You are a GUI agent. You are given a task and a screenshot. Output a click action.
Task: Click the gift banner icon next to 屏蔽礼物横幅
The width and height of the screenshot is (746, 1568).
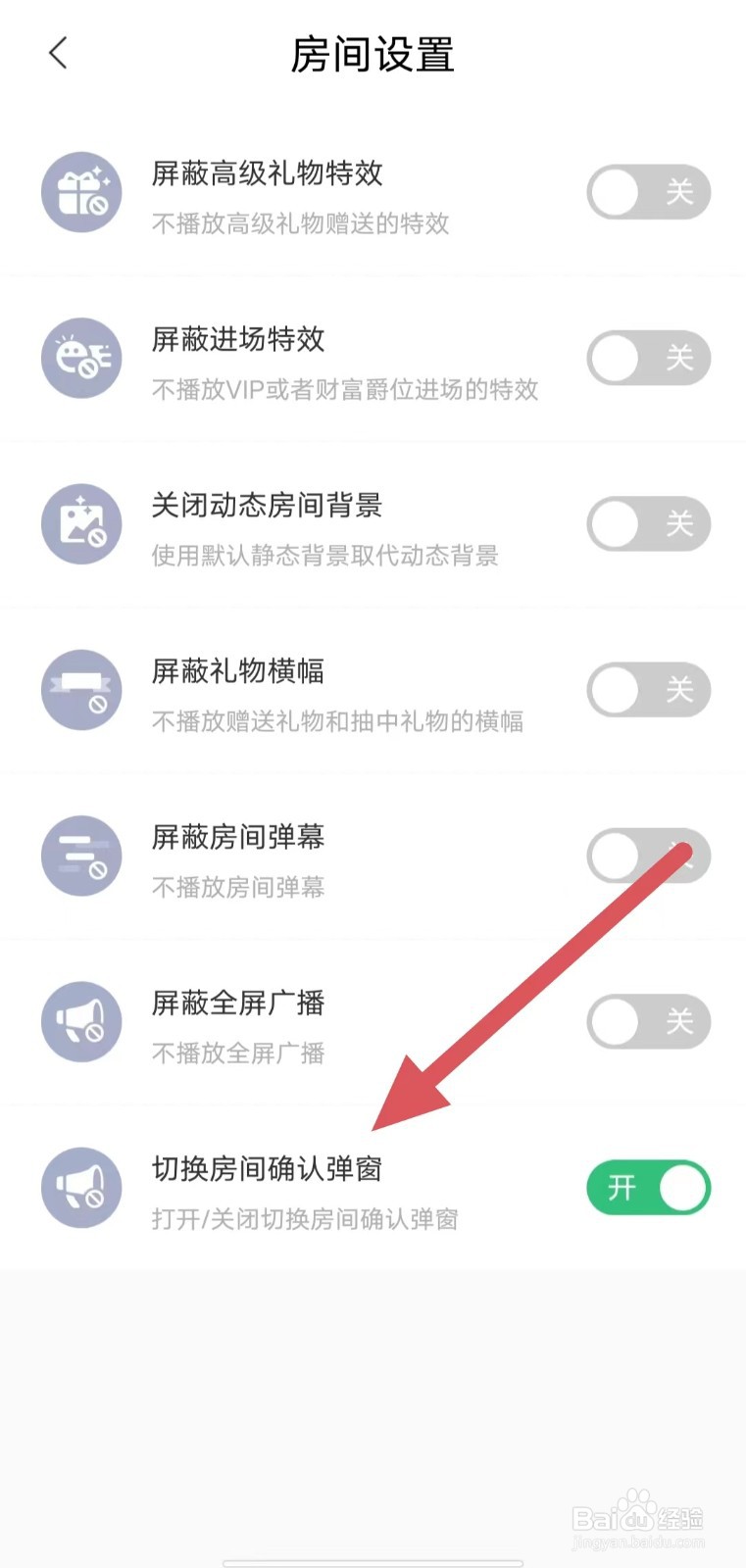(x=81, y=690)
